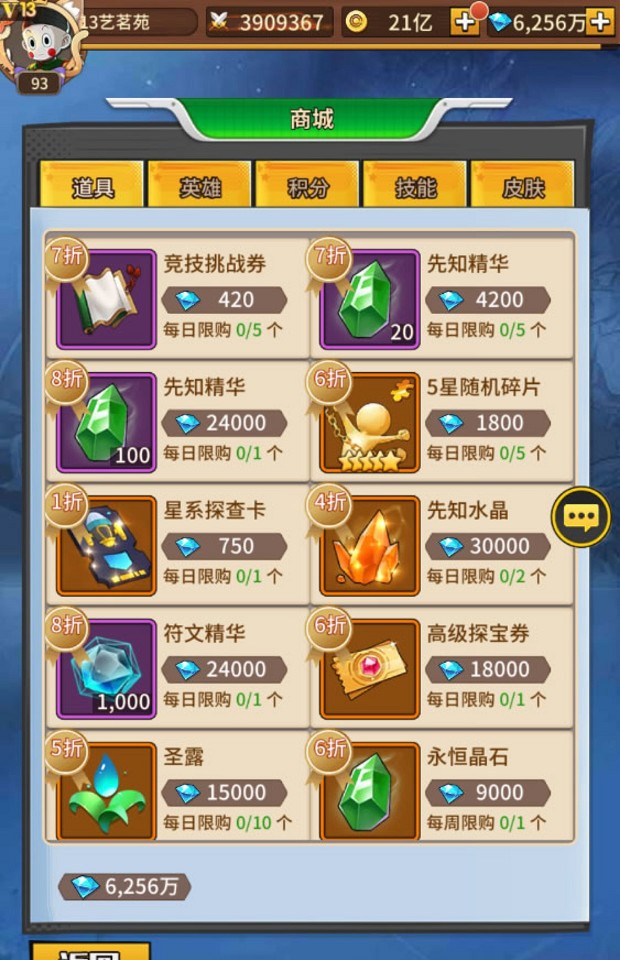Open the 积分 tab
620x960 pixels.
(308, 186)
